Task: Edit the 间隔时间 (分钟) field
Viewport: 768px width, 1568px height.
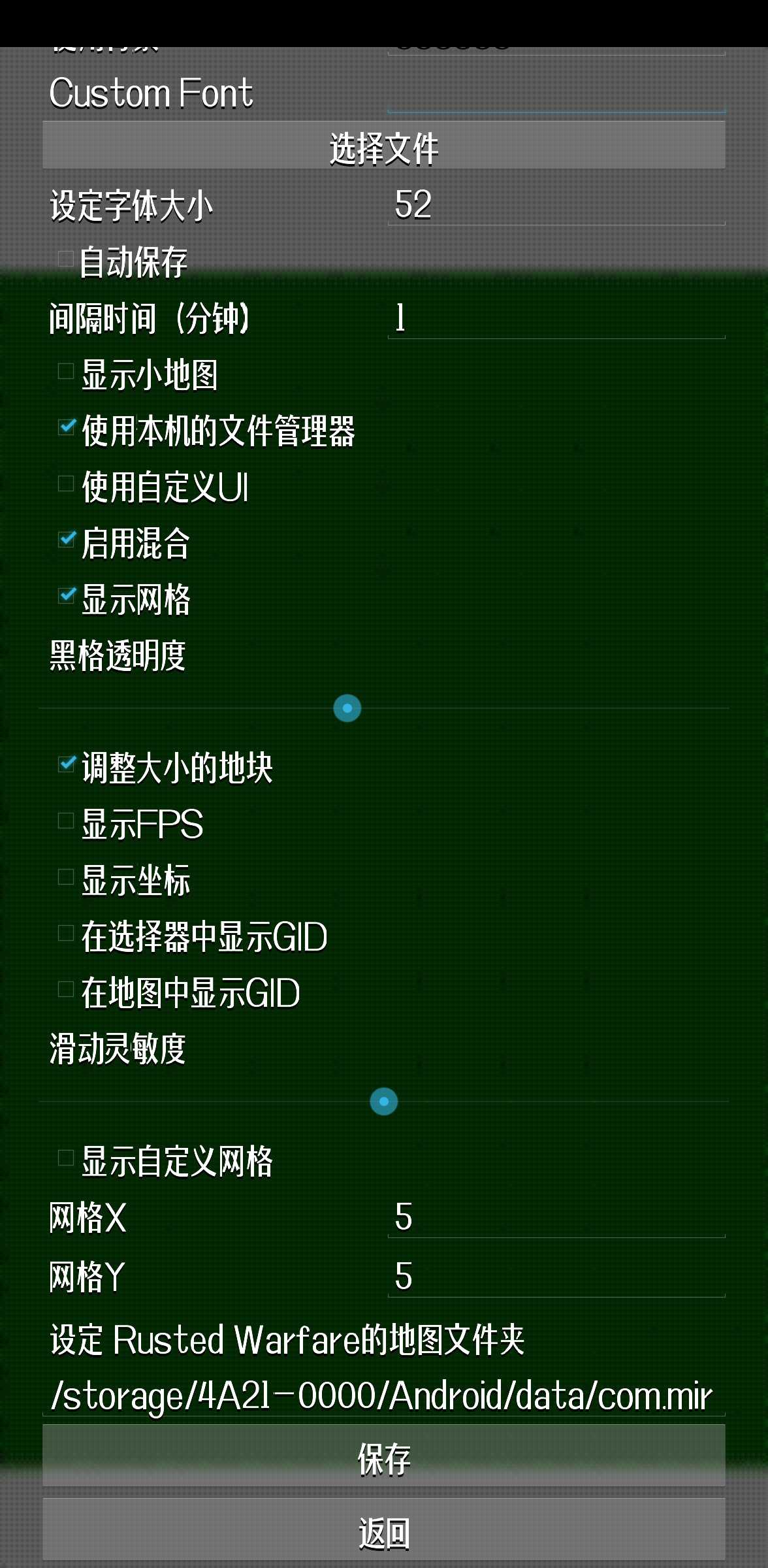Action: 555,319
